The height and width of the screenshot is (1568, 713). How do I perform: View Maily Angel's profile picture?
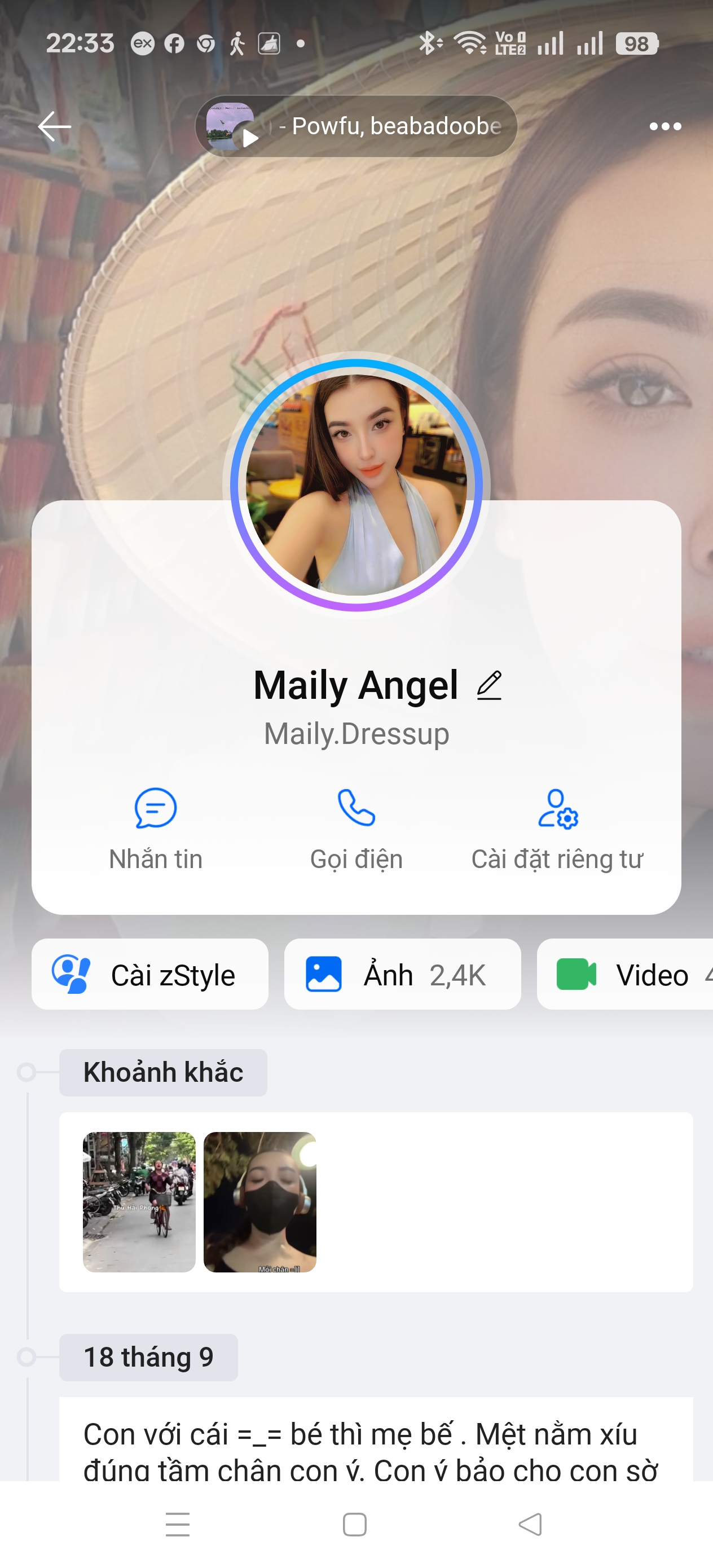point(356,485)
